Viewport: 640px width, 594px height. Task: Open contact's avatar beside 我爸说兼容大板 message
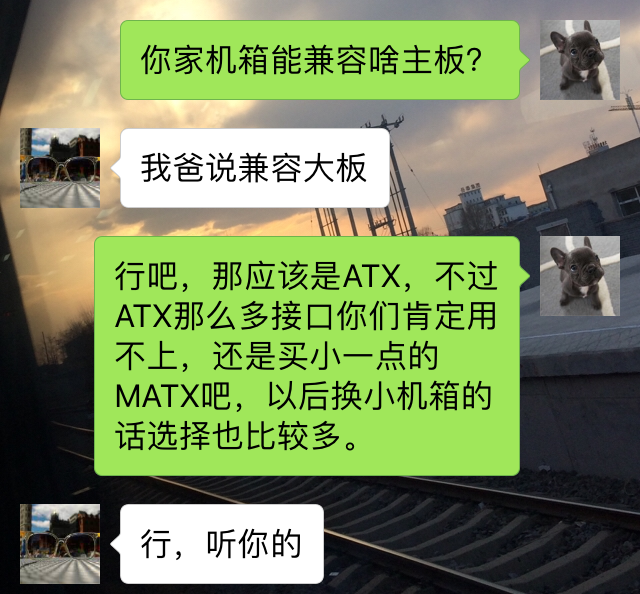pyautogui.click(x=60, y=167)
